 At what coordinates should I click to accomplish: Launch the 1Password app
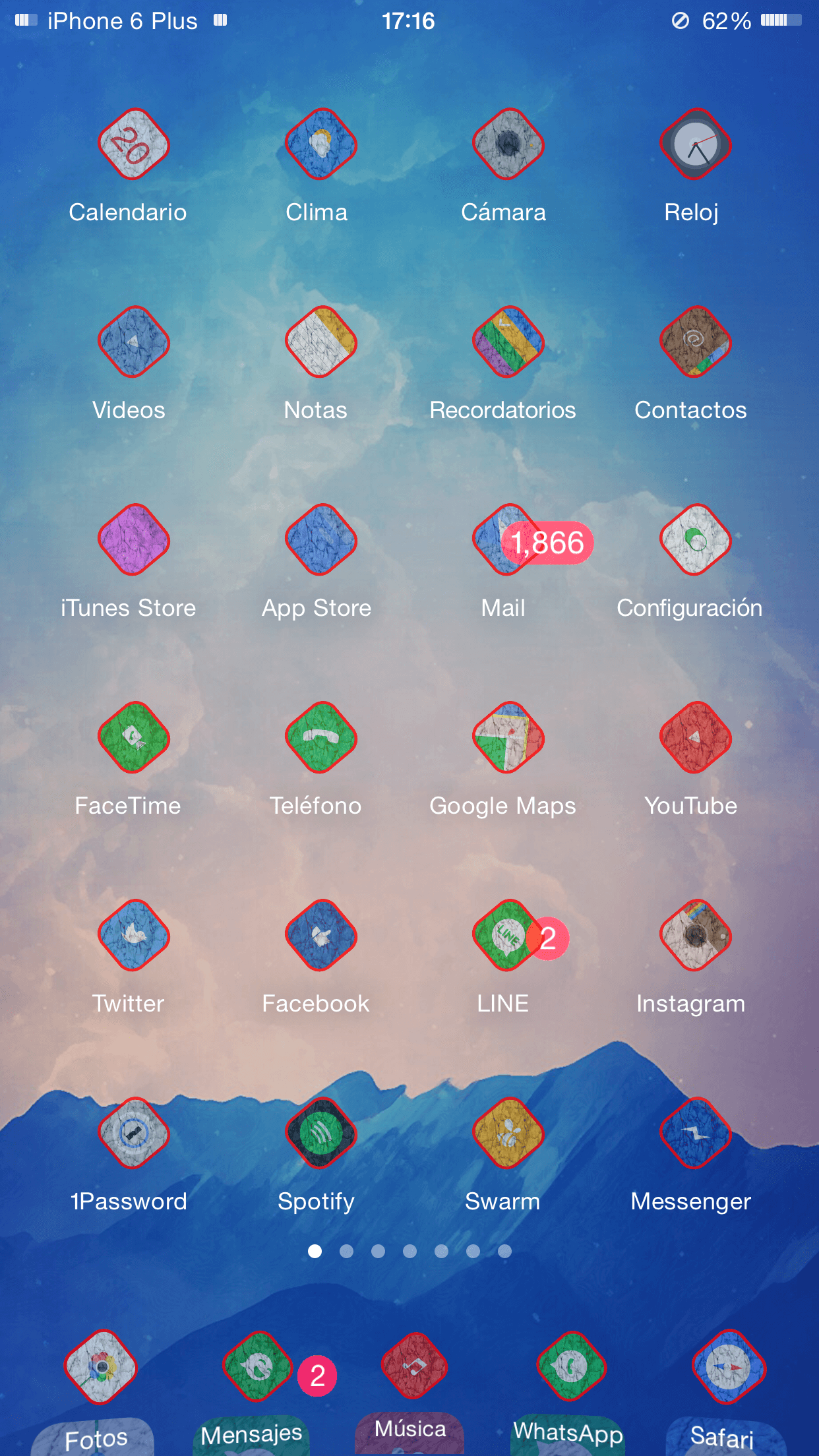click(134, 1134)
